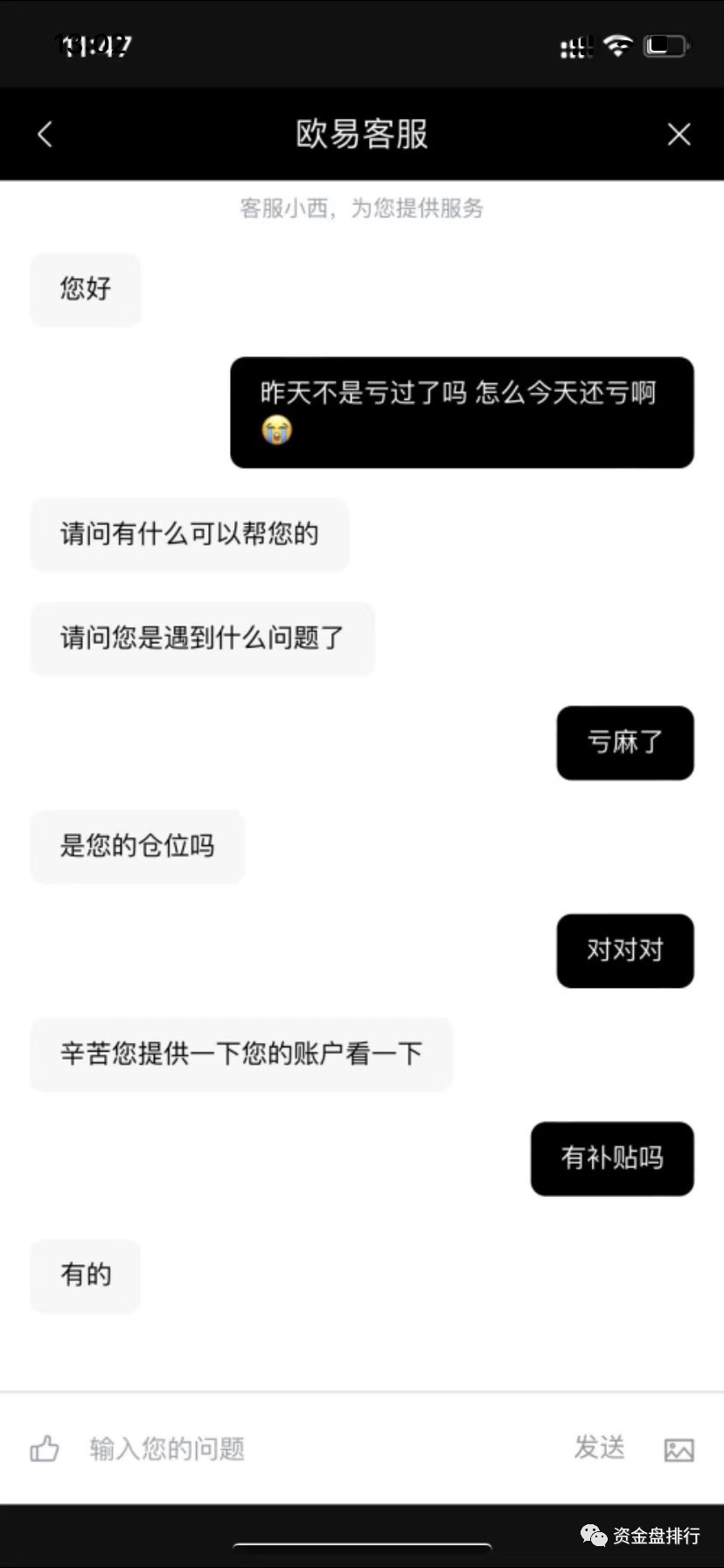
Task: Go back from the 欧易客服 chat
Action: pos(45,135)
